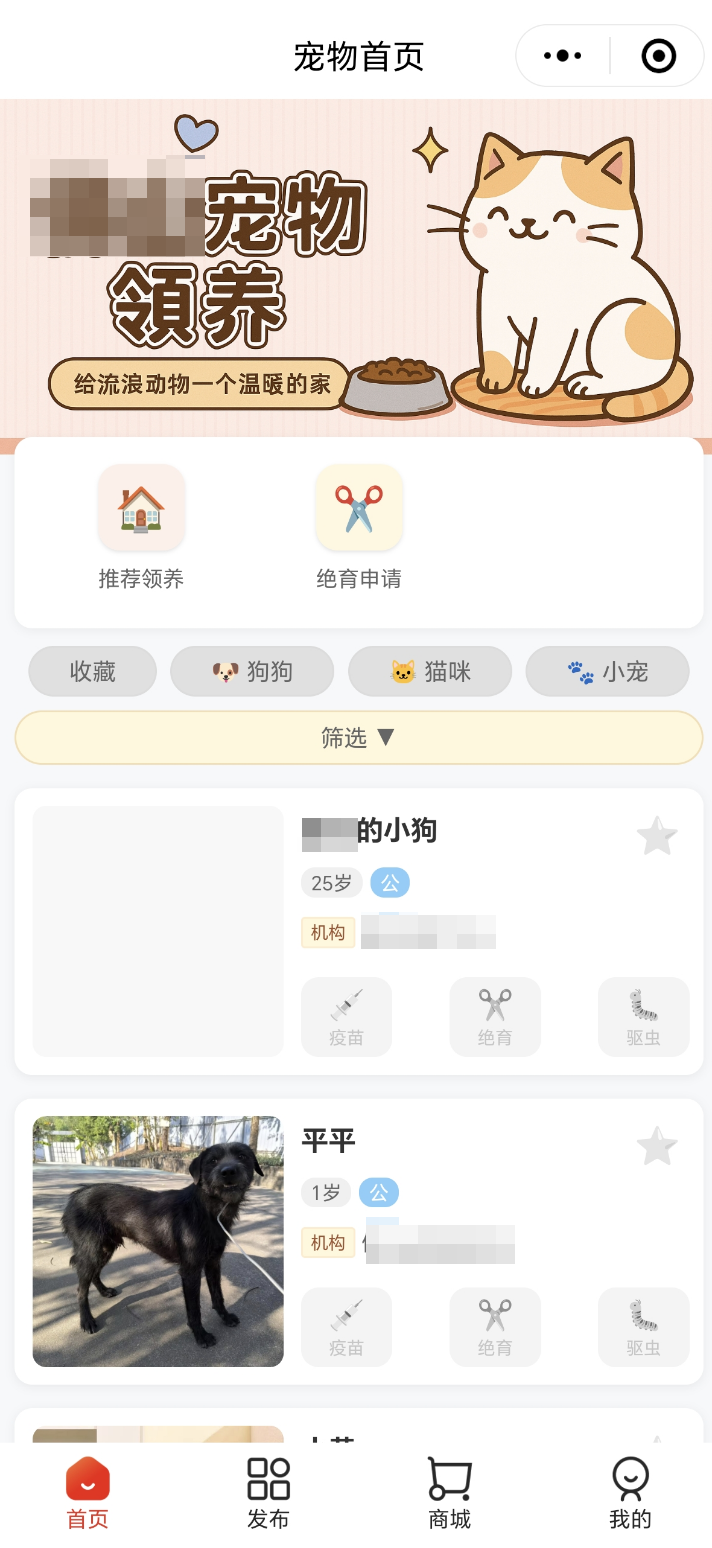Filter list by 收藏
Screen dimensions: 712x1548
[x=93, y=671]
